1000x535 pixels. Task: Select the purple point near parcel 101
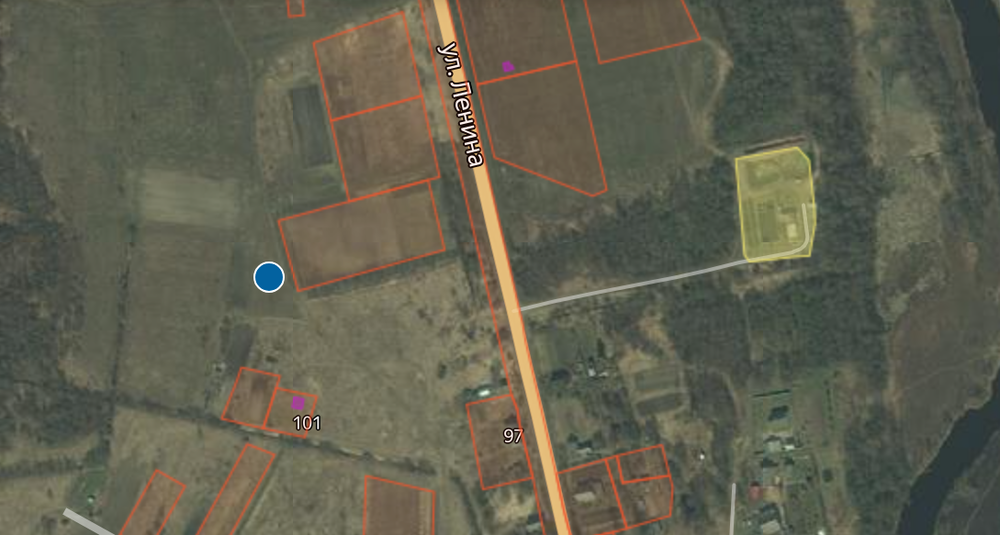(298, 403)
